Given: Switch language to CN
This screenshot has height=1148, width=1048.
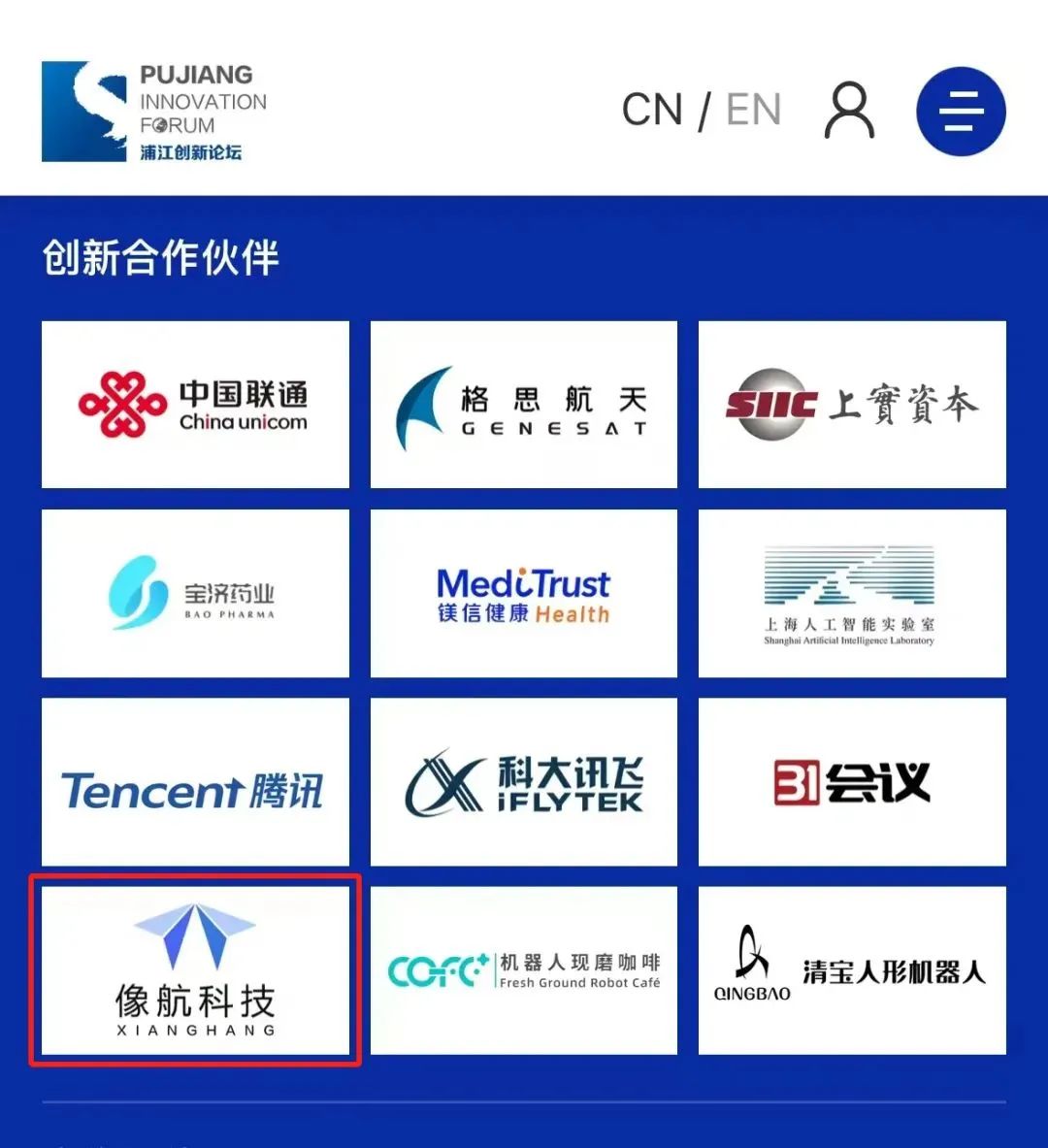Looking at the screenshot, I should point(653,110).
